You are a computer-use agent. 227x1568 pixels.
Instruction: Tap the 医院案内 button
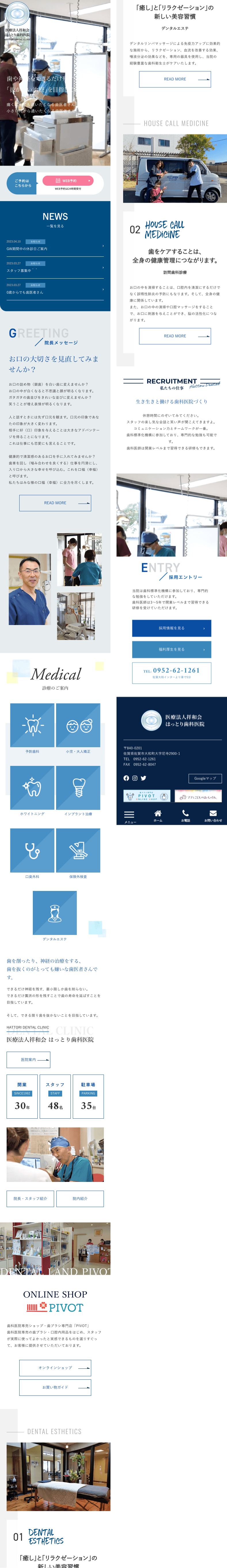28,1060
